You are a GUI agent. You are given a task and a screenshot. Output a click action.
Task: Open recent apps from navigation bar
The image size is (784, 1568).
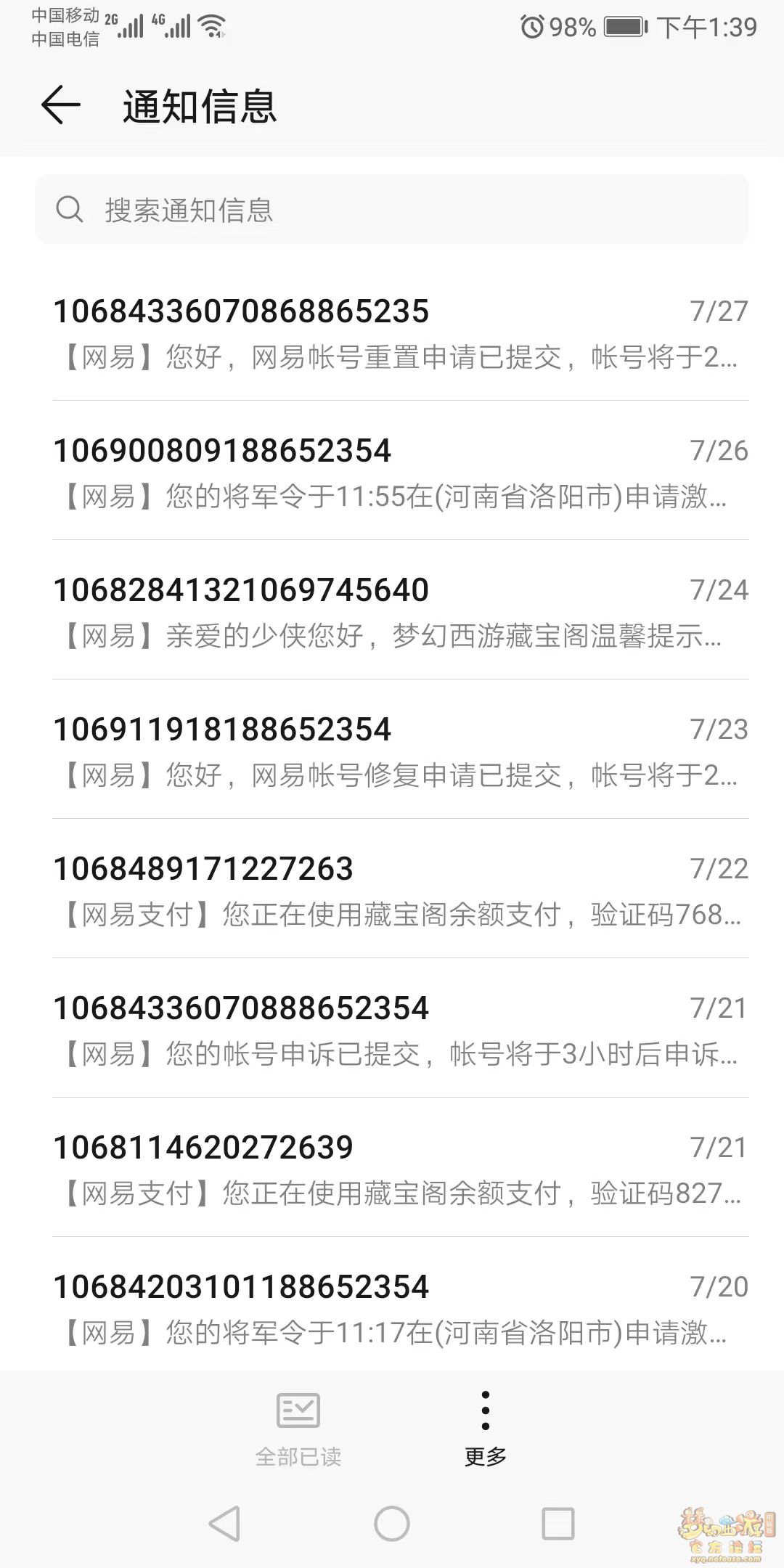pyautogui.click(x=558, y=1523)
